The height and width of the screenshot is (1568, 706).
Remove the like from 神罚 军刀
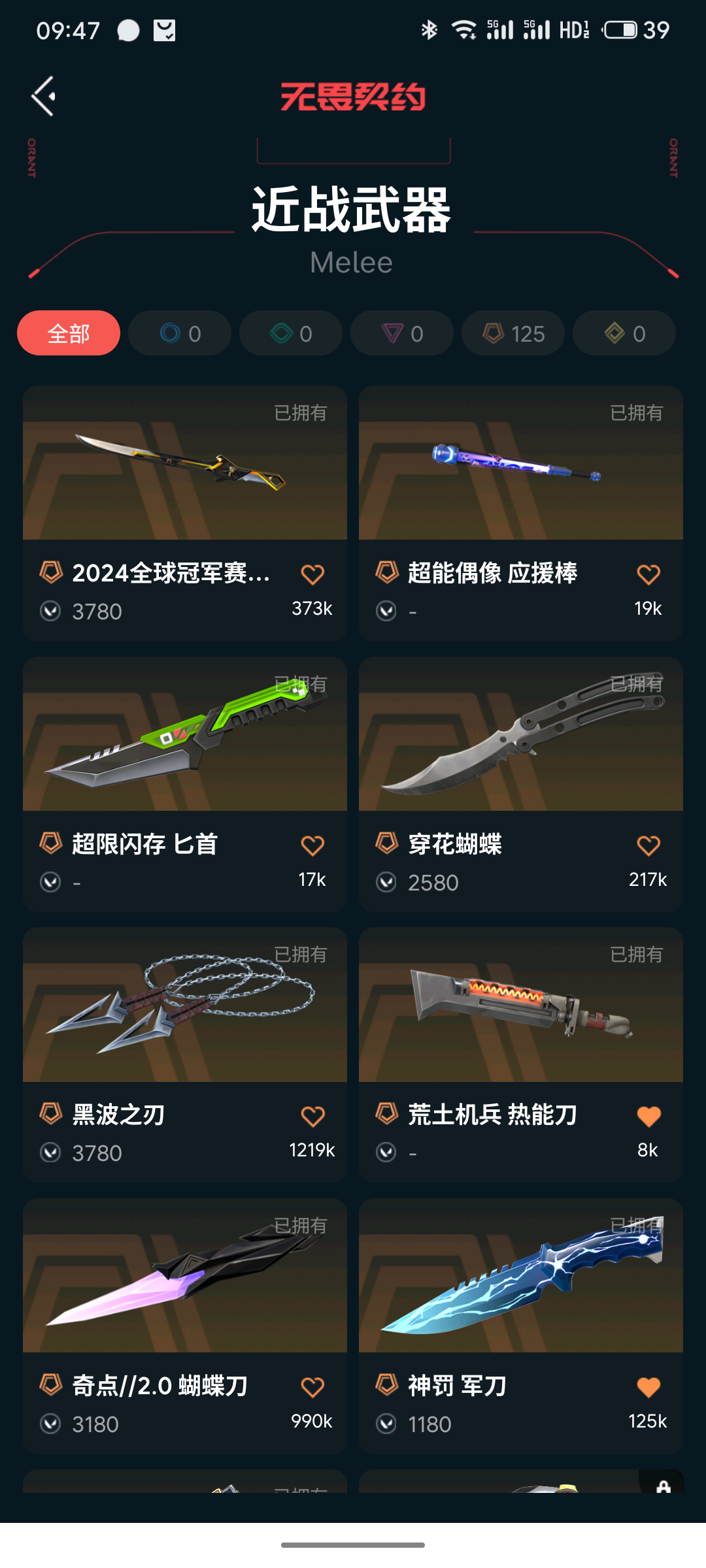648,1388
